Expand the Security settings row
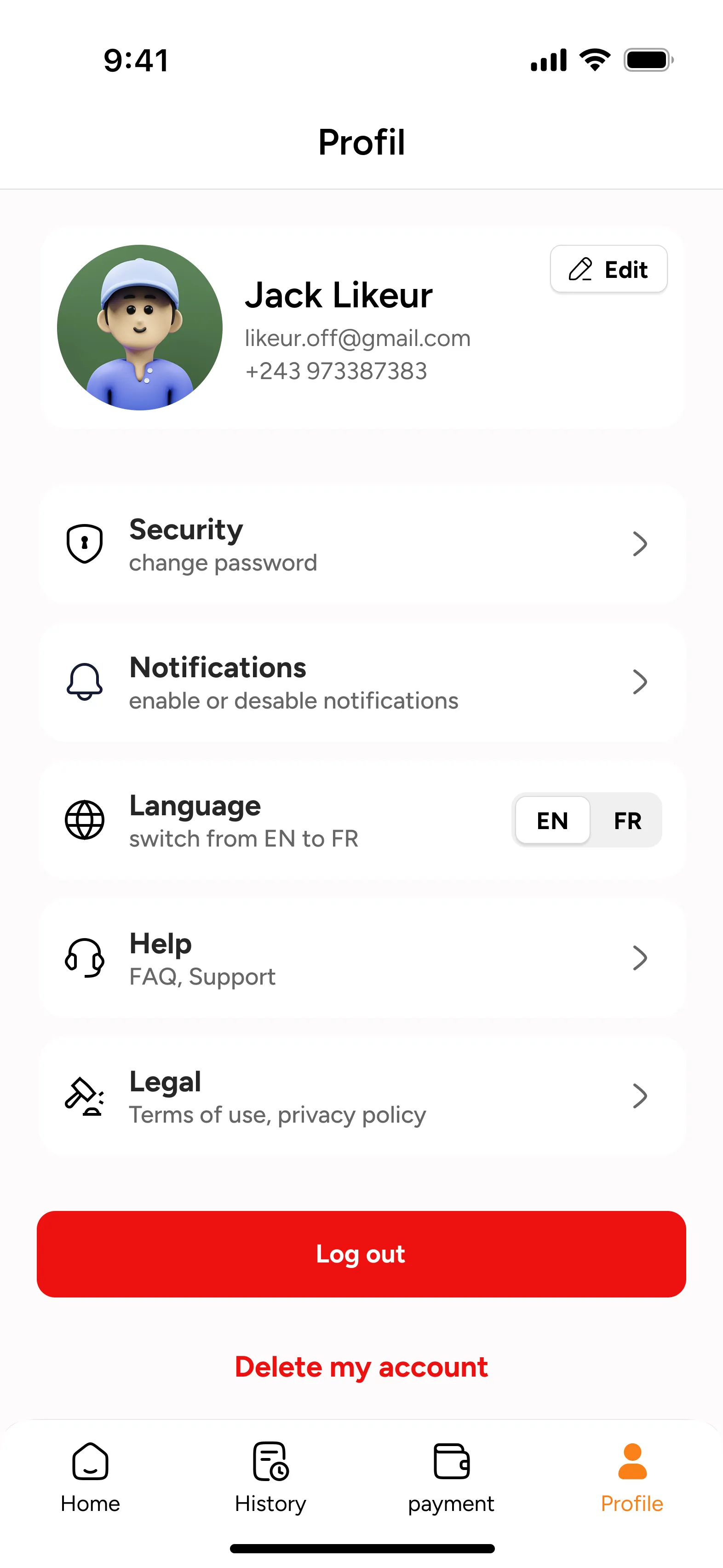The width and height of the screenshot is (723, 1568). [640, 543]
